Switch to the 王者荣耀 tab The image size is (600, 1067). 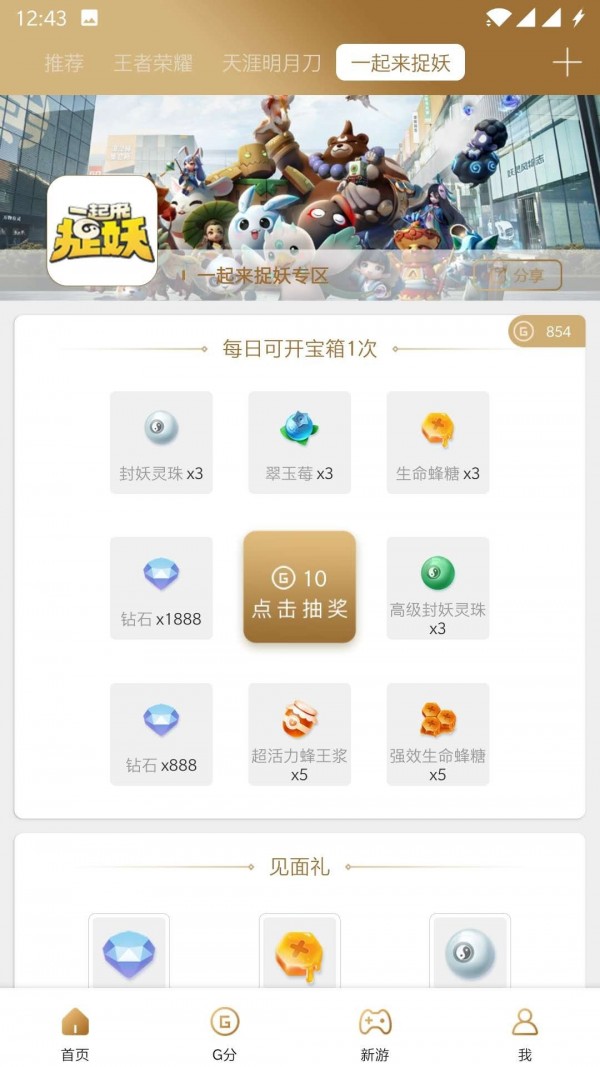coord(154,64)
